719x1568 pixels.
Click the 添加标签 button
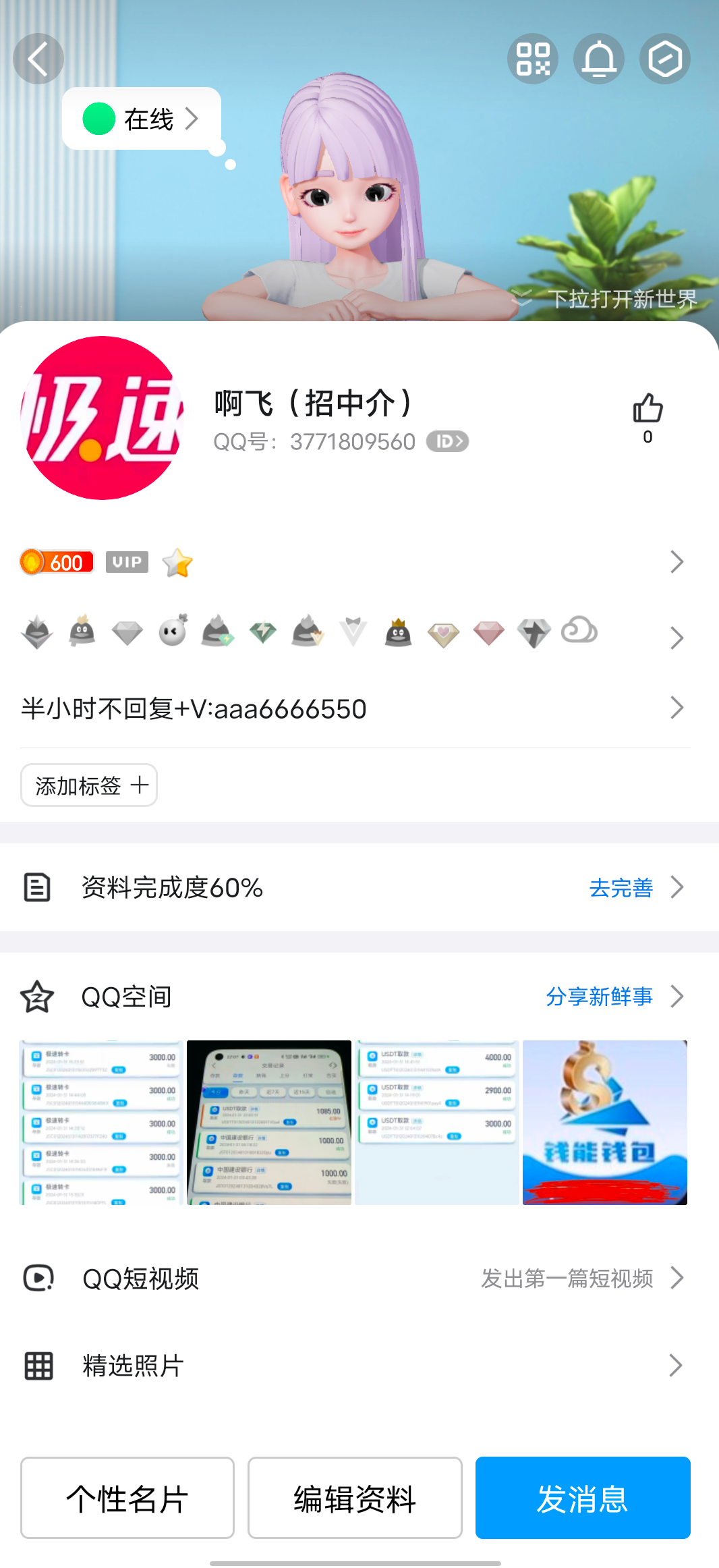(x=88, y=785)
